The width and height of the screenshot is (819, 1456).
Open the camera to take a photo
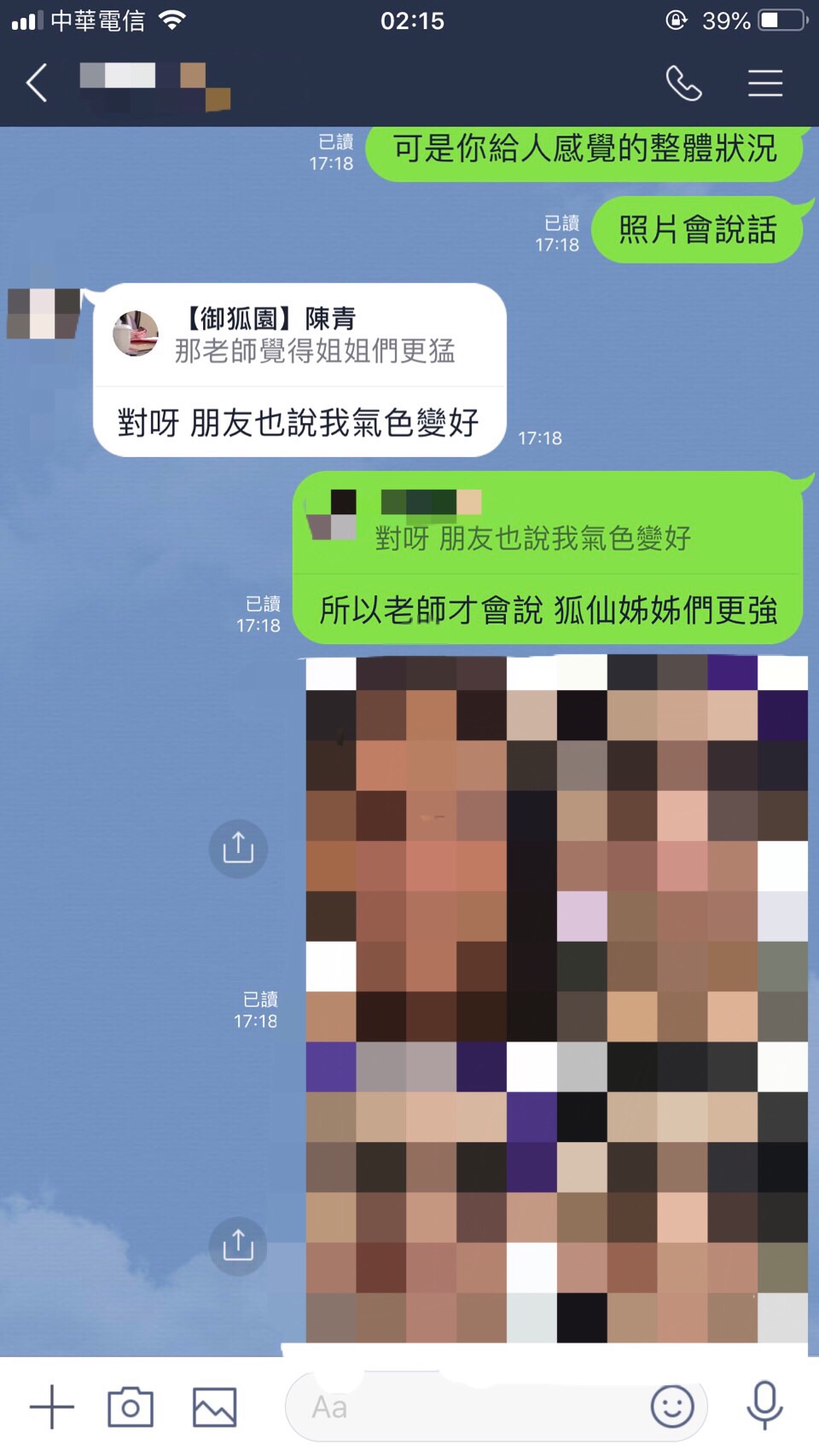131,1407
